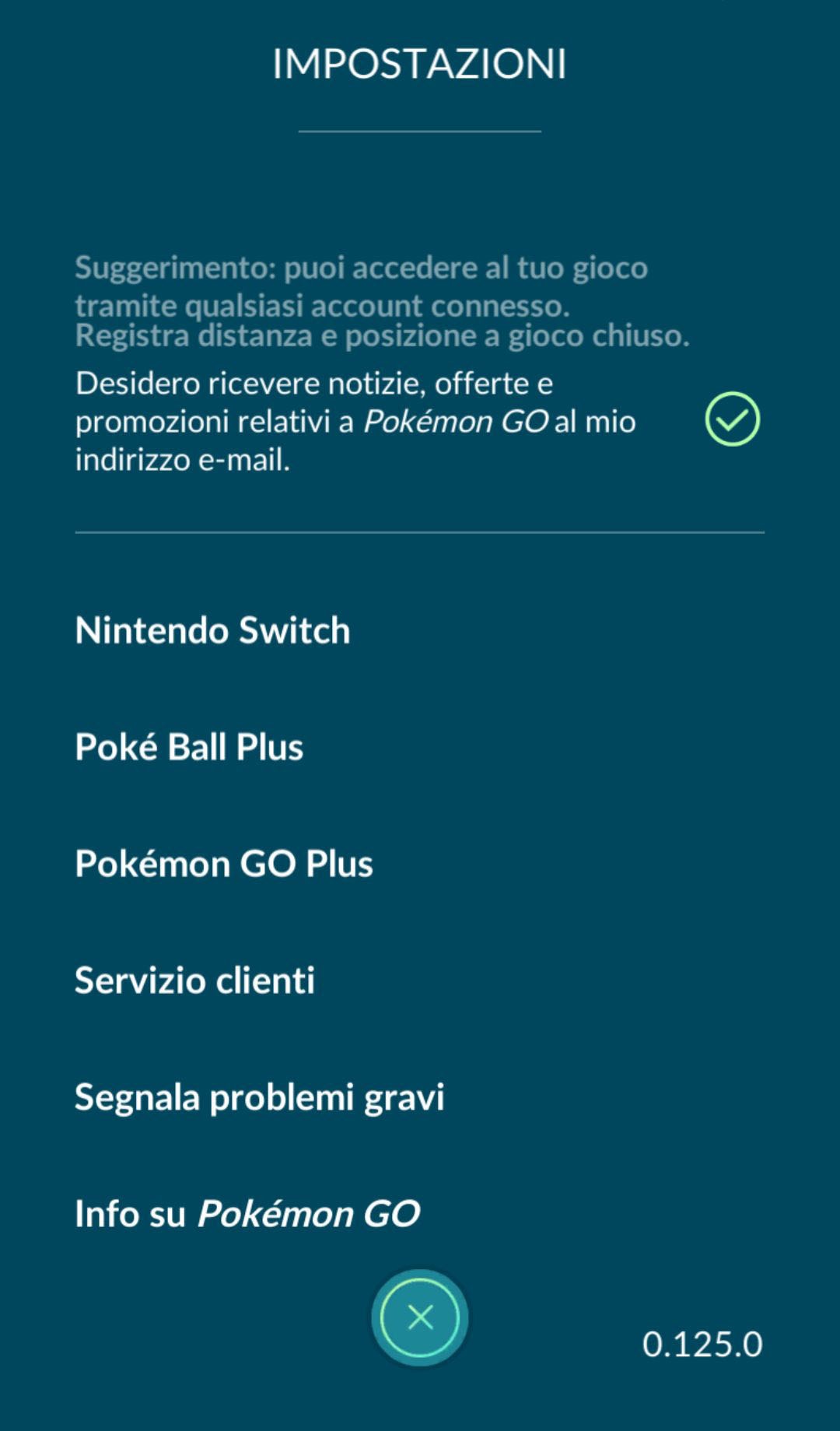Screen dimensions: 840x1431
Task: Open the Poké Ball Plus option
Action: pos(189,747)
